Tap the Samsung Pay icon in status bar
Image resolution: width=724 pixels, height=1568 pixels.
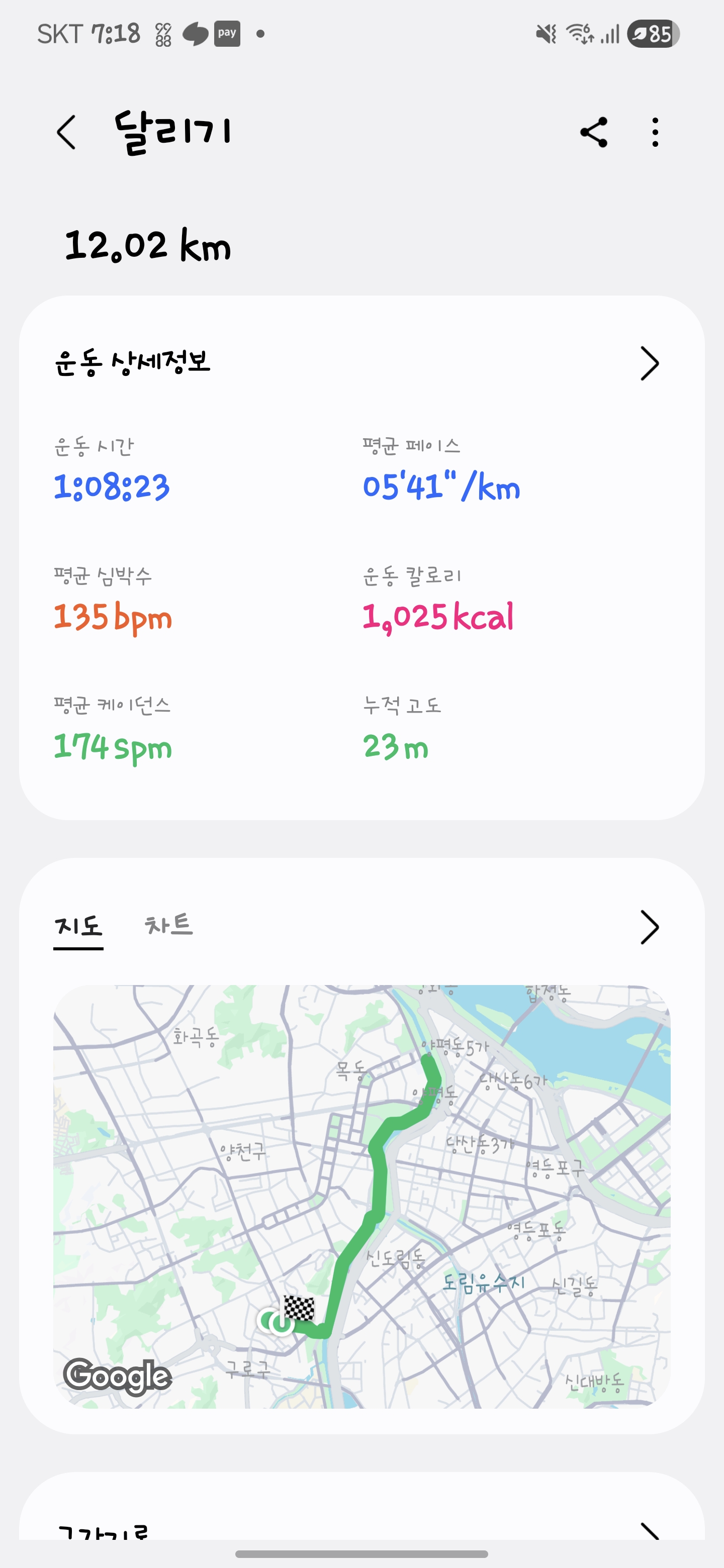coord(227,34)
